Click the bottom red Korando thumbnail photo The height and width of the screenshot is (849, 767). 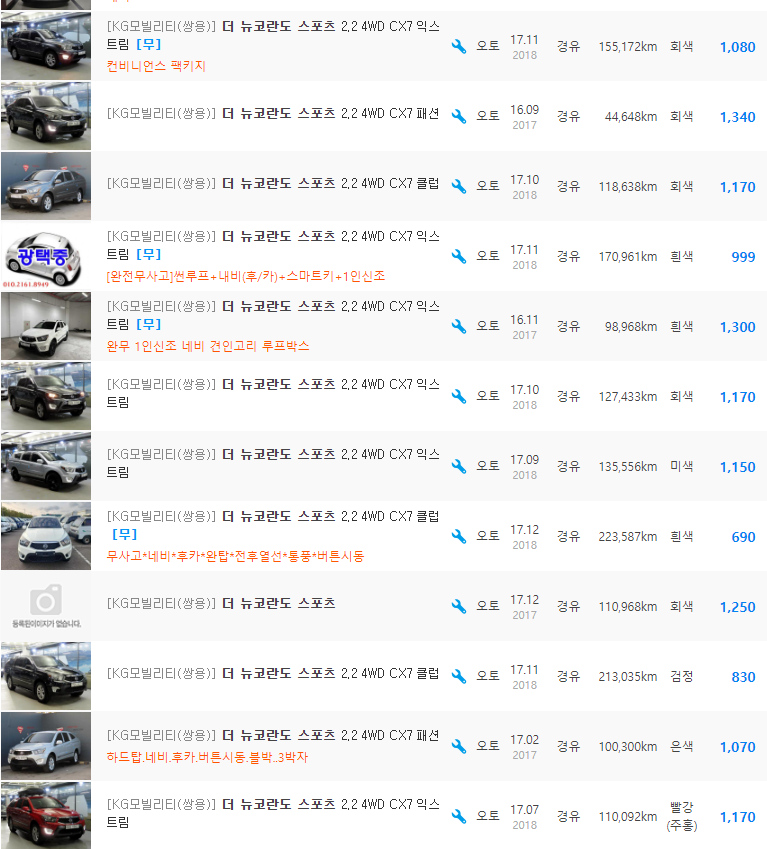(46, 815)
